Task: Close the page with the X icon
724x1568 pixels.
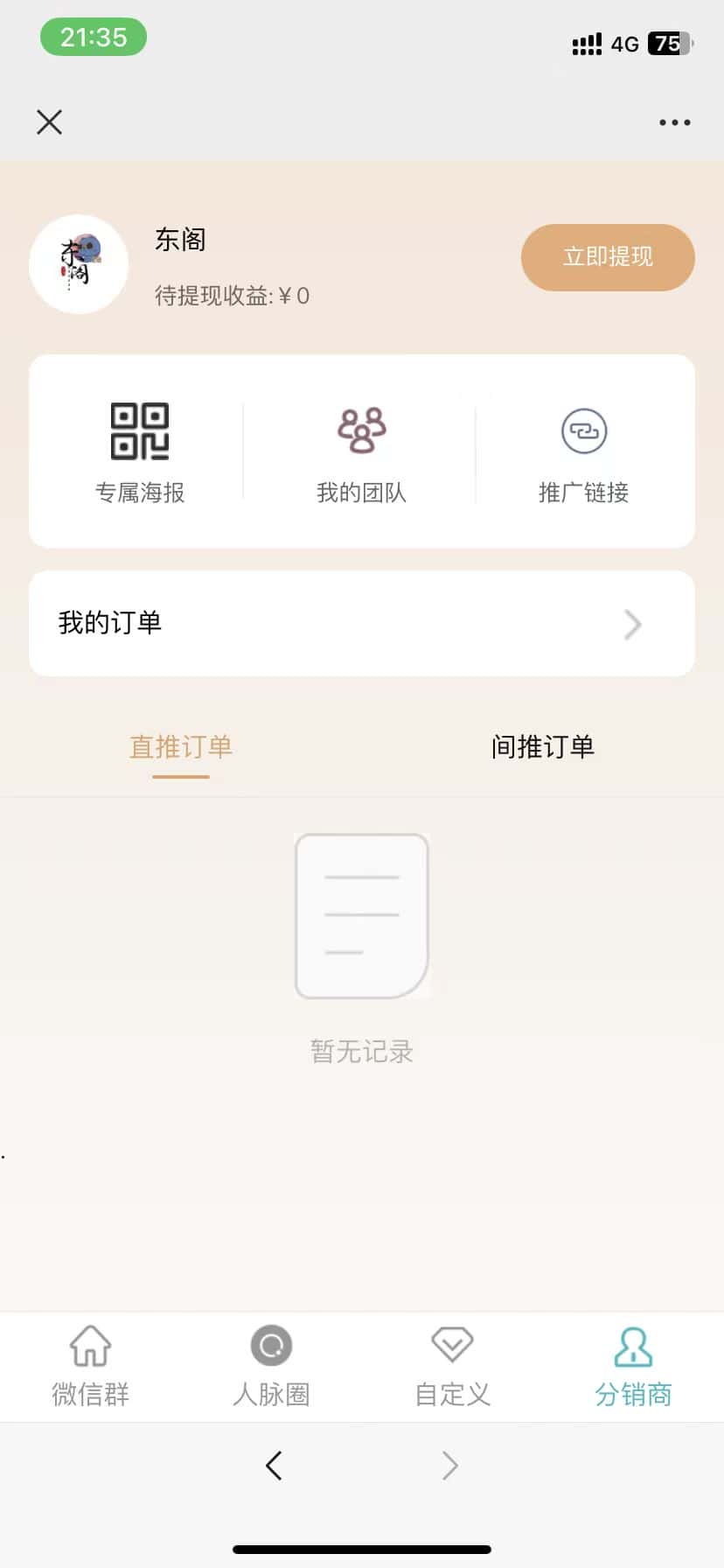Action: coord(50,122)
